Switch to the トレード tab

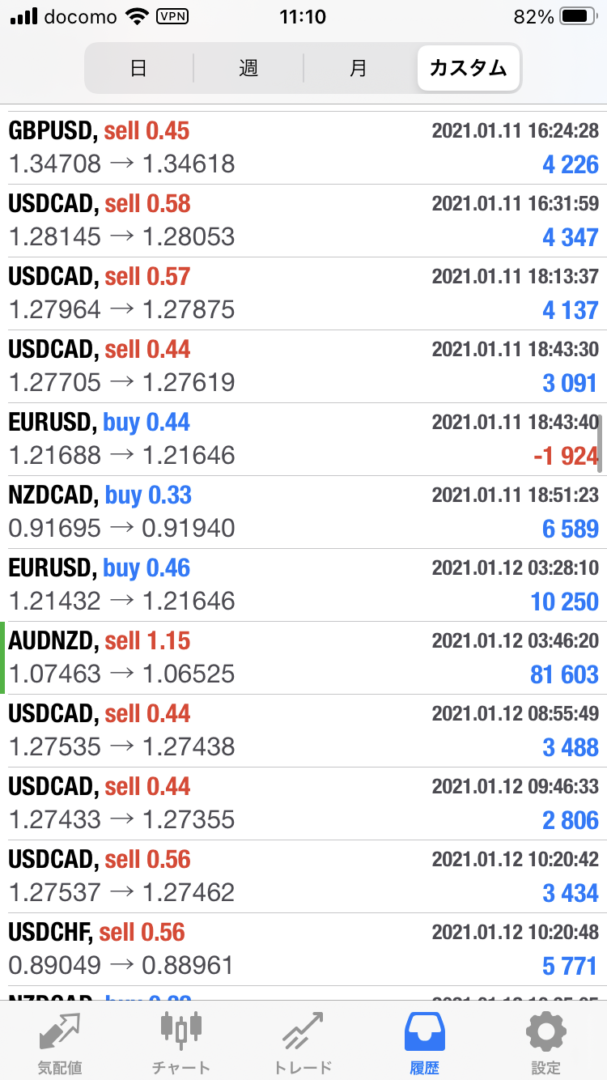(x=303, y=1041)
